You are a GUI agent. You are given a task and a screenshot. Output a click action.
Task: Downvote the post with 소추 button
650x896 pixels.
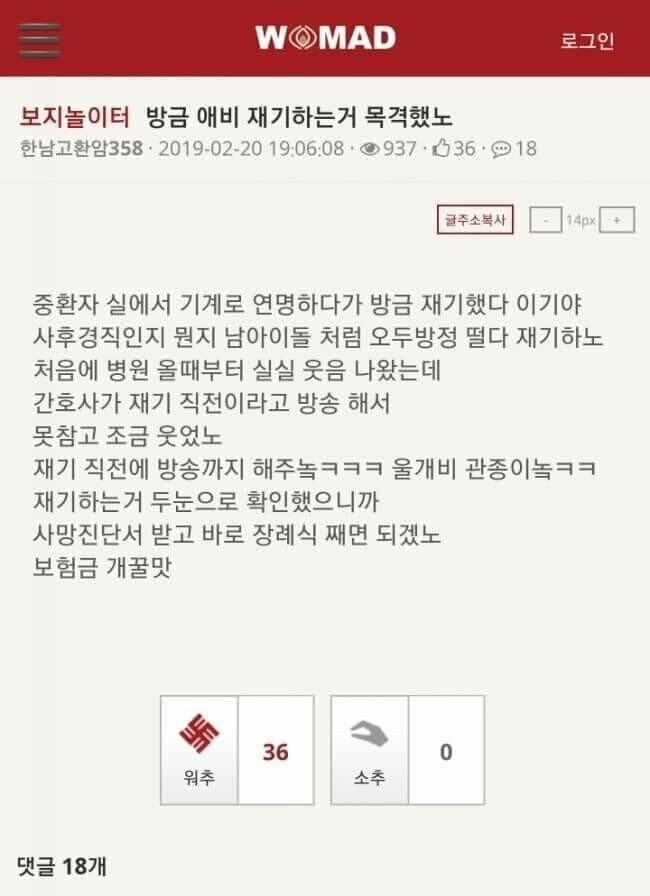click(370, 750)
